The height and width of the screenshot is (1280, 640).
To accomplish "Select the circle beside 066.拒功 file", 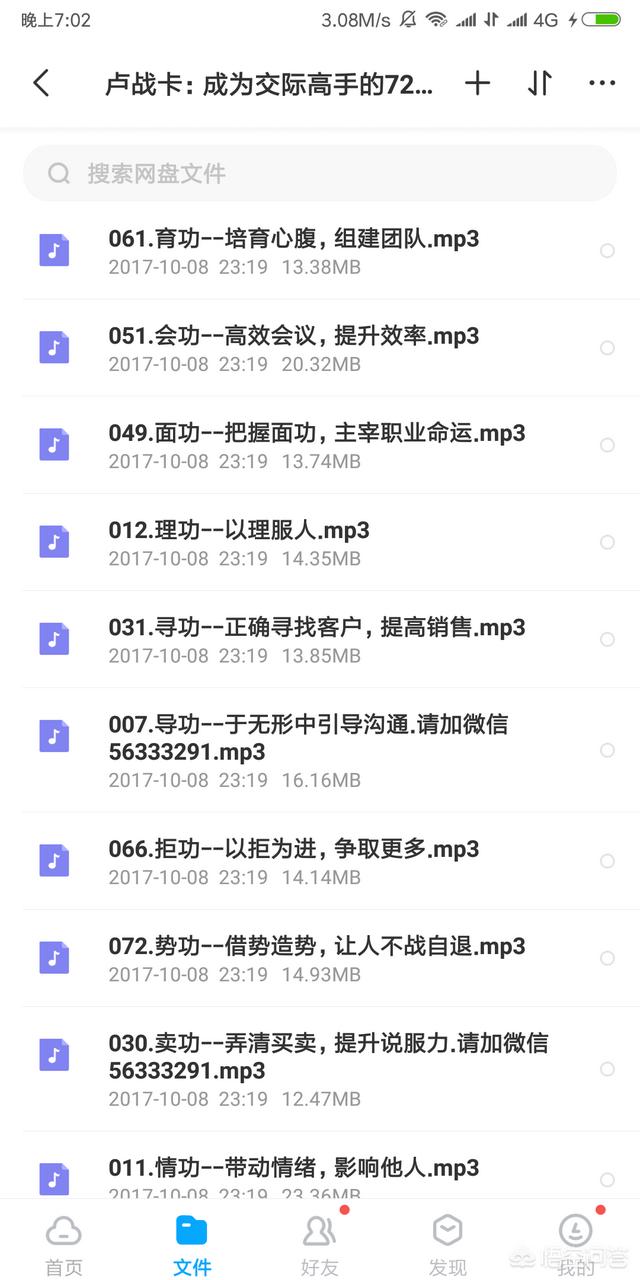I will 607,861.
